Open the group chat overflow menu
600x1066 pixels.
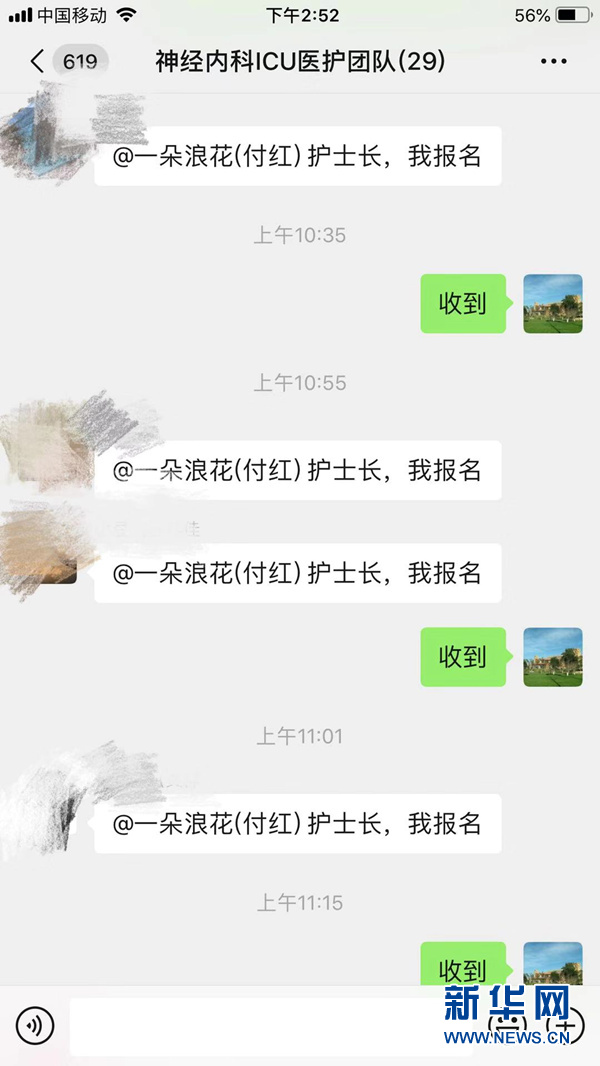(x=553, y=62)
